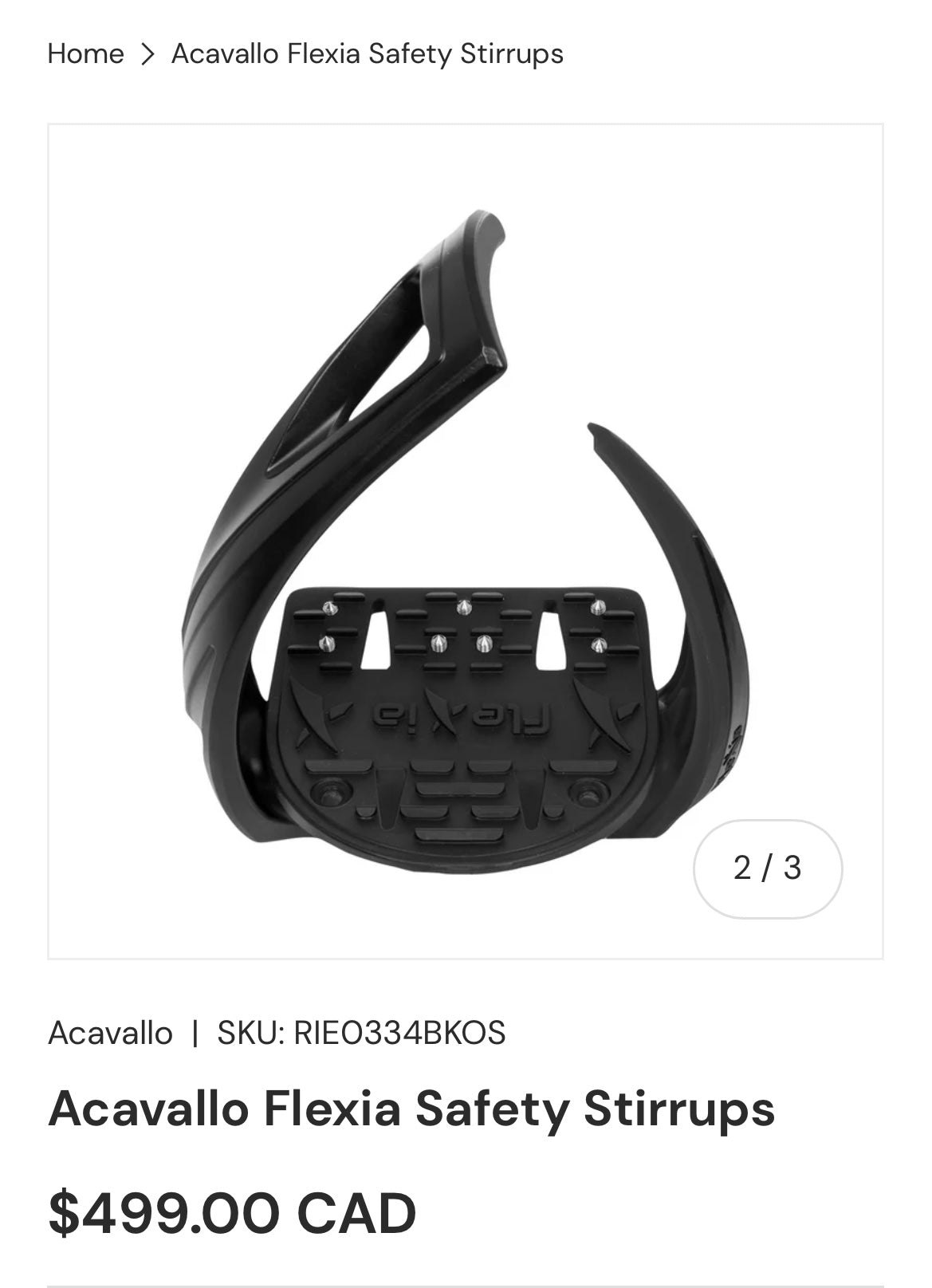Open the stirrup product image
This screenshot has width=932, height=1288.
(465, 541)
